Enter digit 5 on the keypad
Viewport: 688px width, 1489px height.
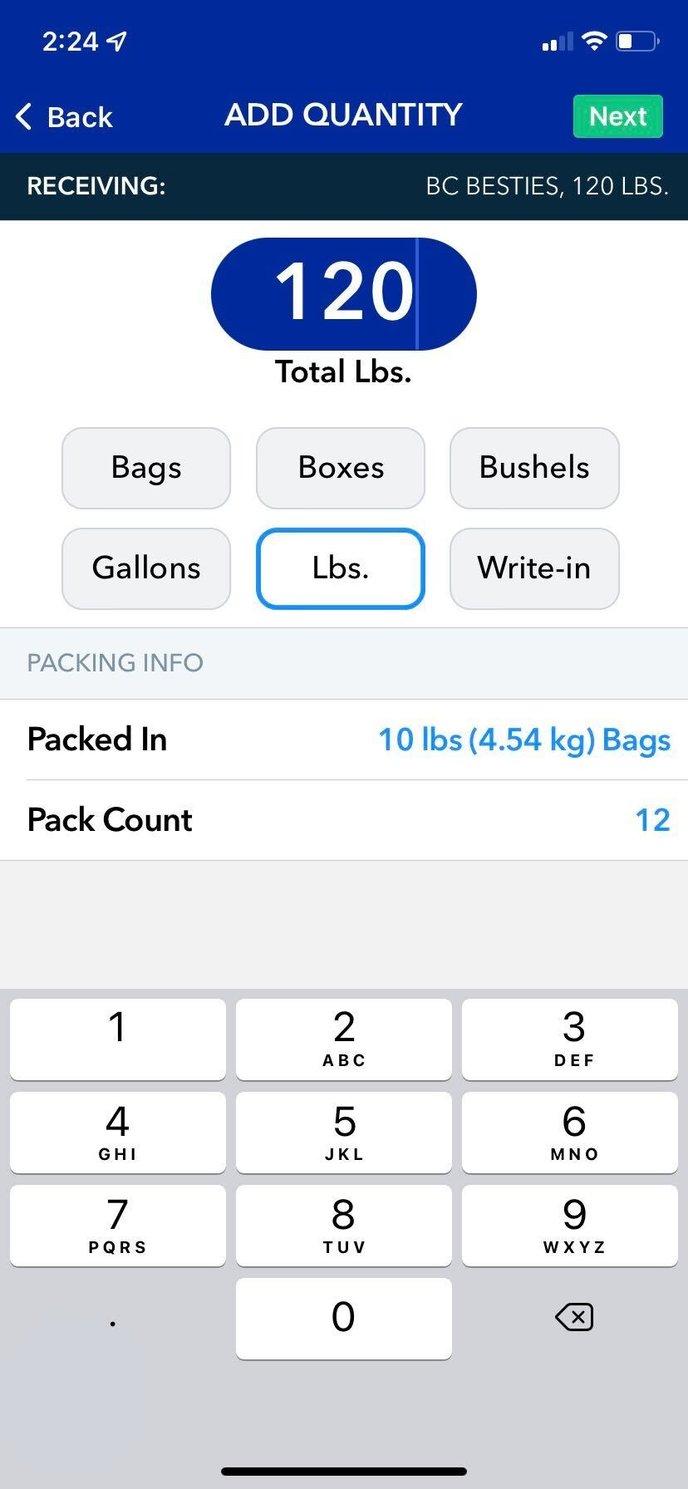click(x=344, y=1133)
